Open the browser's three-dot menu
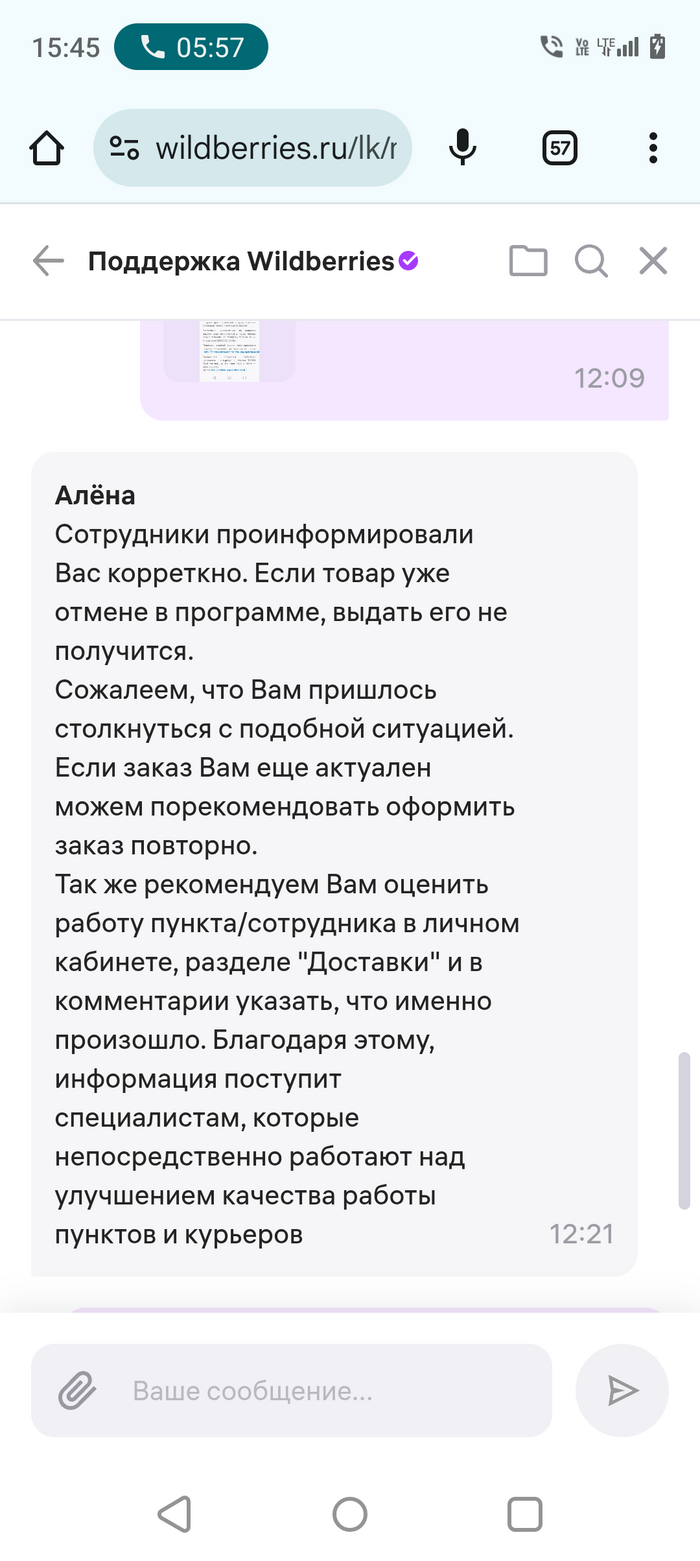The height and width of the screenshot is (1561, 700). click(653, 149)
